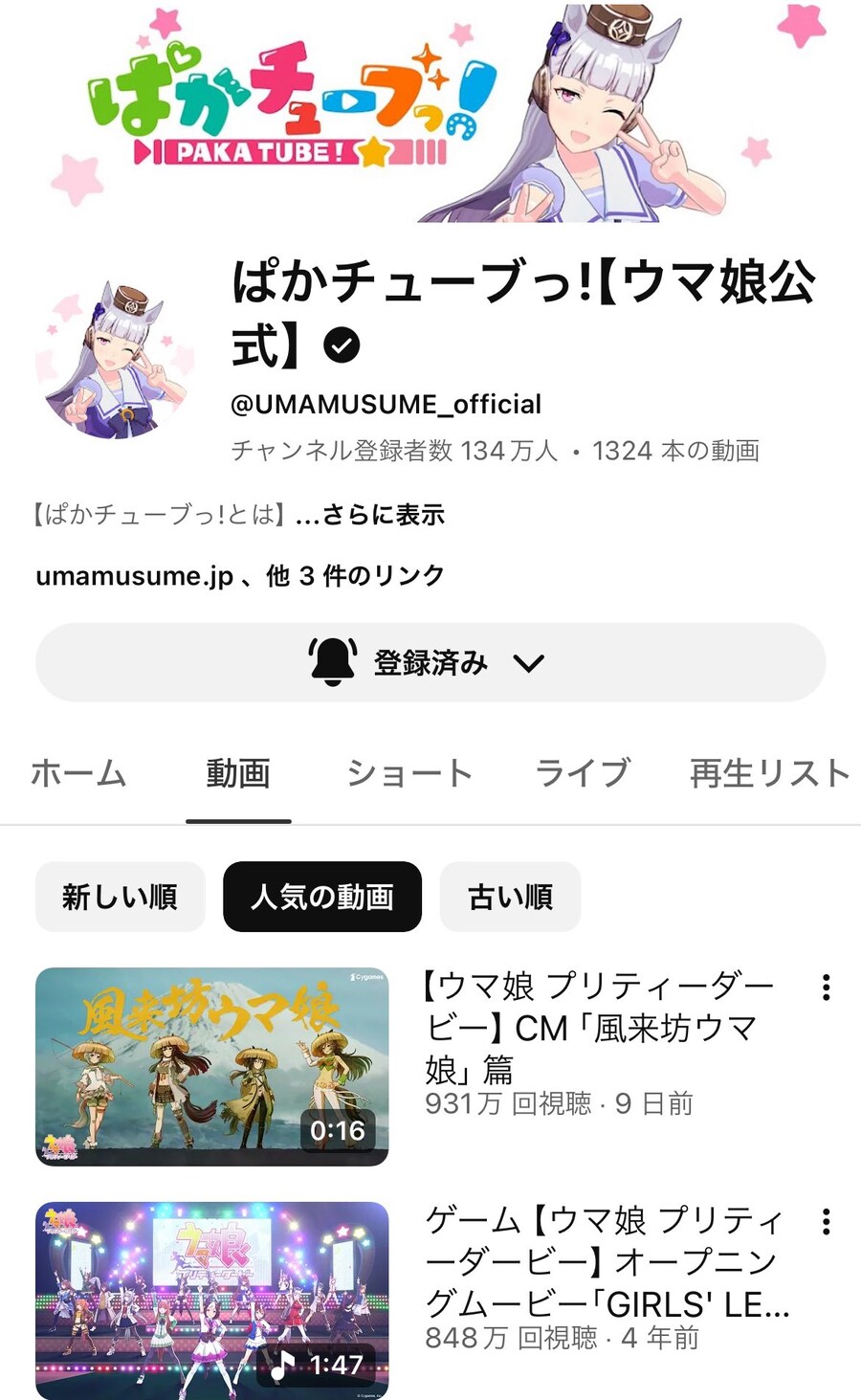
Task: Open the 再生リスト tab
Action: (x=770, y=773)
